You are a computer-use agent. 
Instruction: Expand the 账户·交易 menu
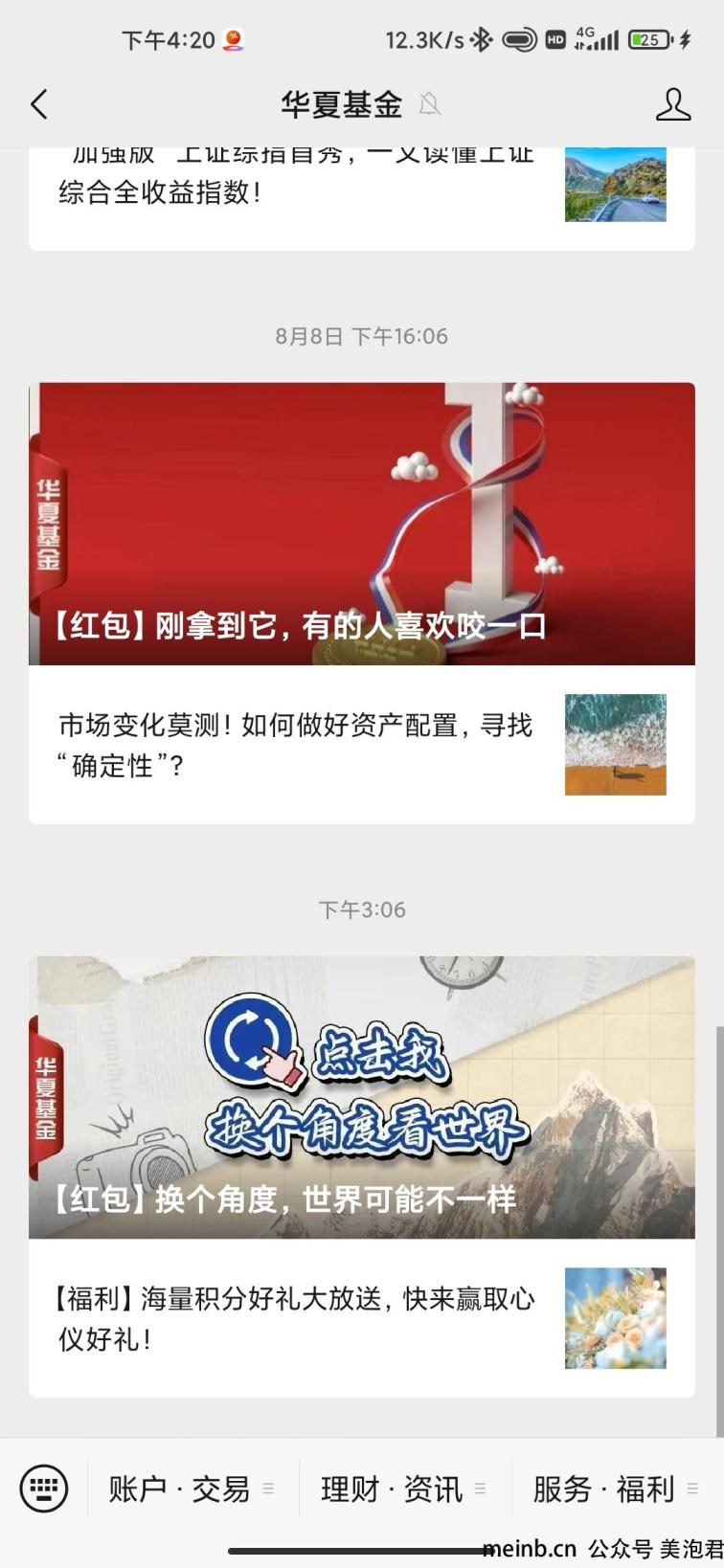[x=192, y=1489]
